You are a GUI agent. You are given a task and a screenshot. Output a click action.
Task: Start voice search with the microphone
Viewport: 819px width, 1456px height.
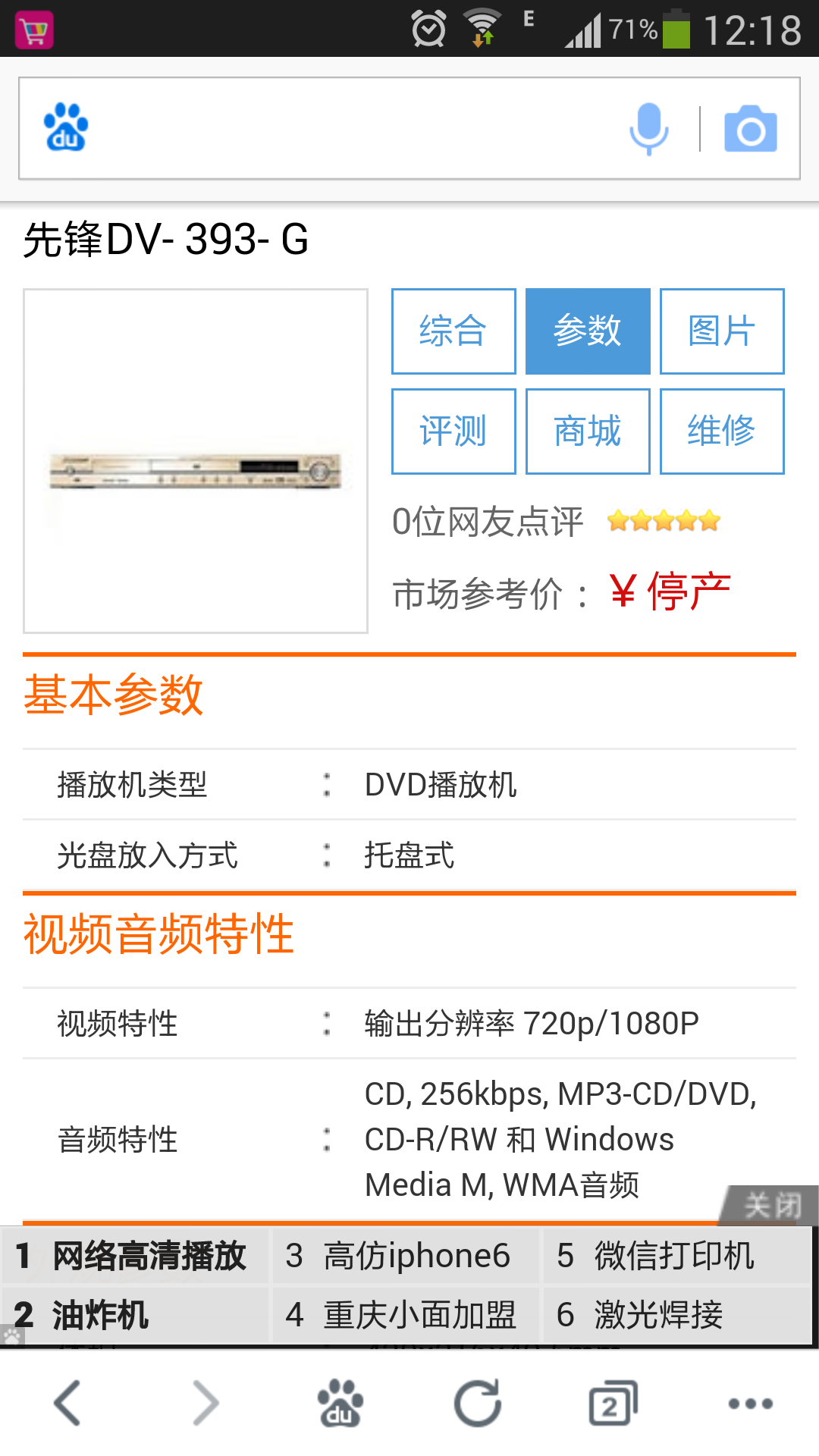[649, 128]
